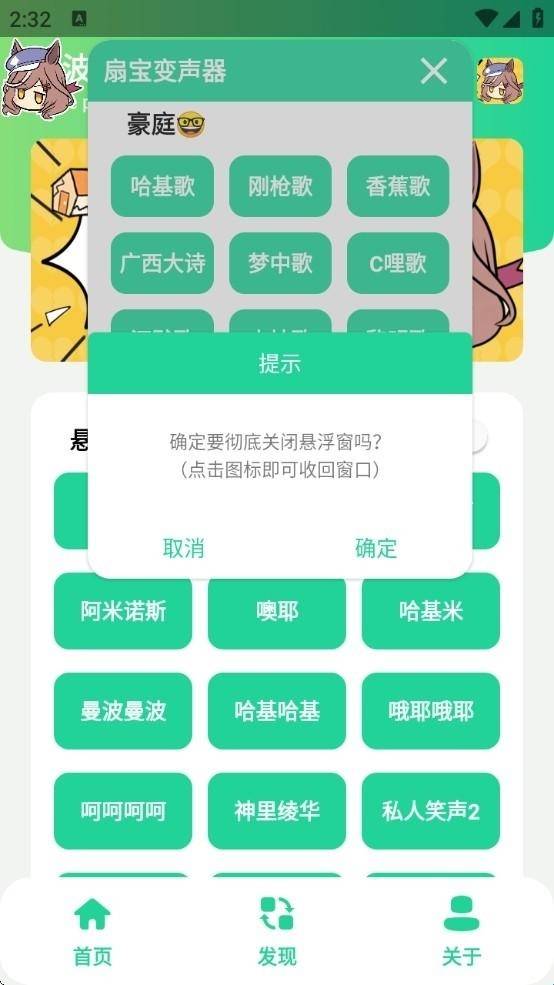Play the 神里绫华 sound

coord(277,811)
